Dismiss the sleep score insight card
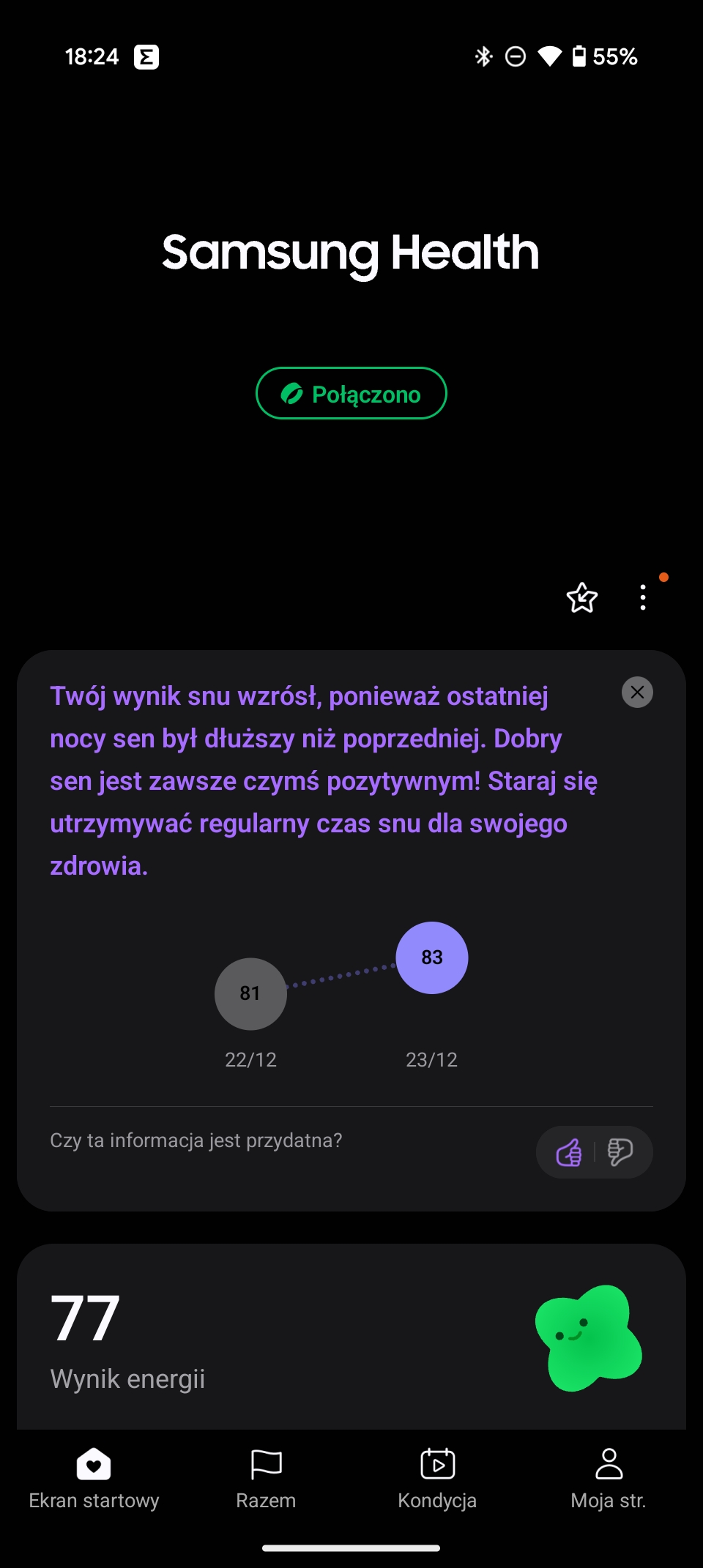 coord(637,692)
